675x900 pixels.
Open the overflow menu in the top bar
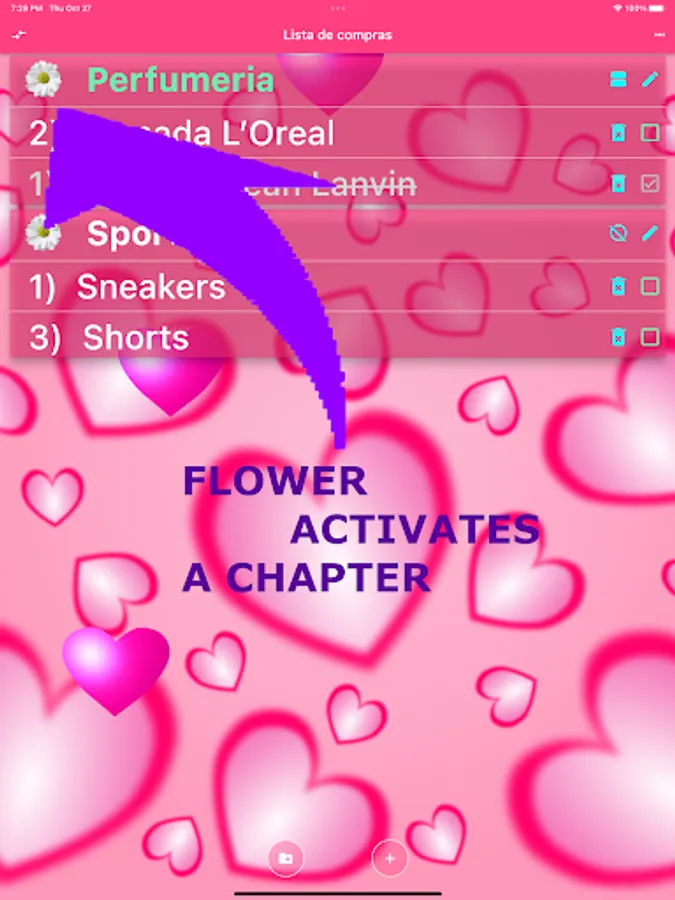click(659, 35)
